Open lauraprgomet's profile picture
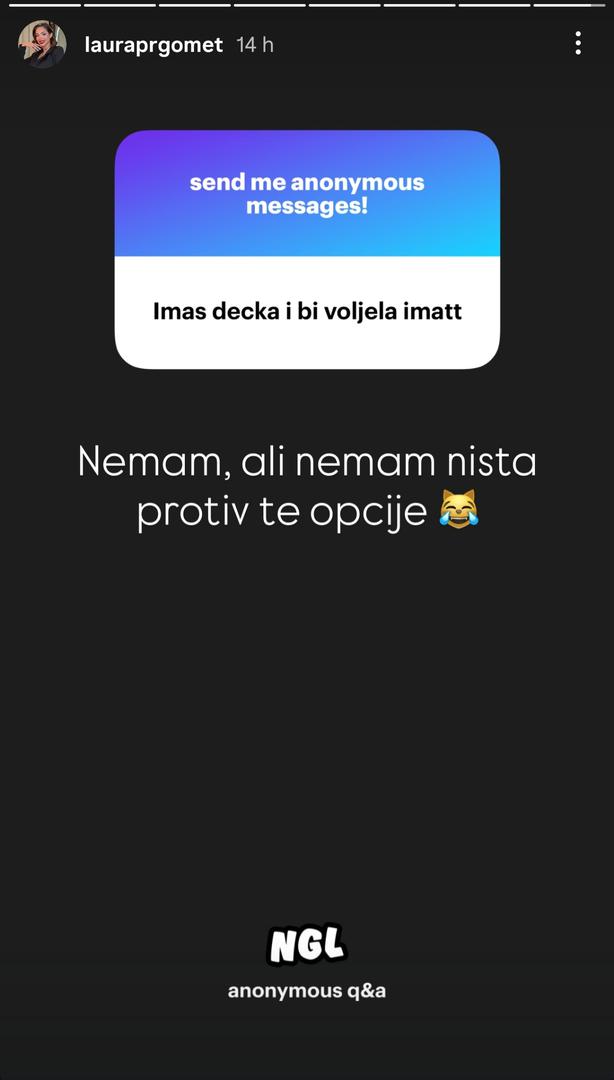The height and width of the screenshot is (1080, 614). 42,45
